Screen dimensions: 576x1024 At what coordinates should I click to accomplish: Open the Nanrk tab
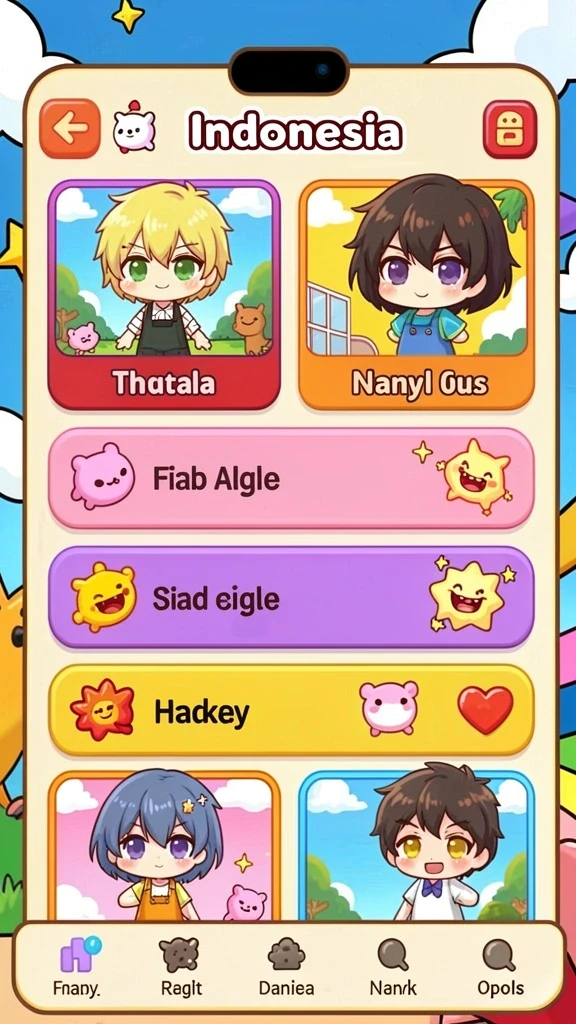(393, 966)
